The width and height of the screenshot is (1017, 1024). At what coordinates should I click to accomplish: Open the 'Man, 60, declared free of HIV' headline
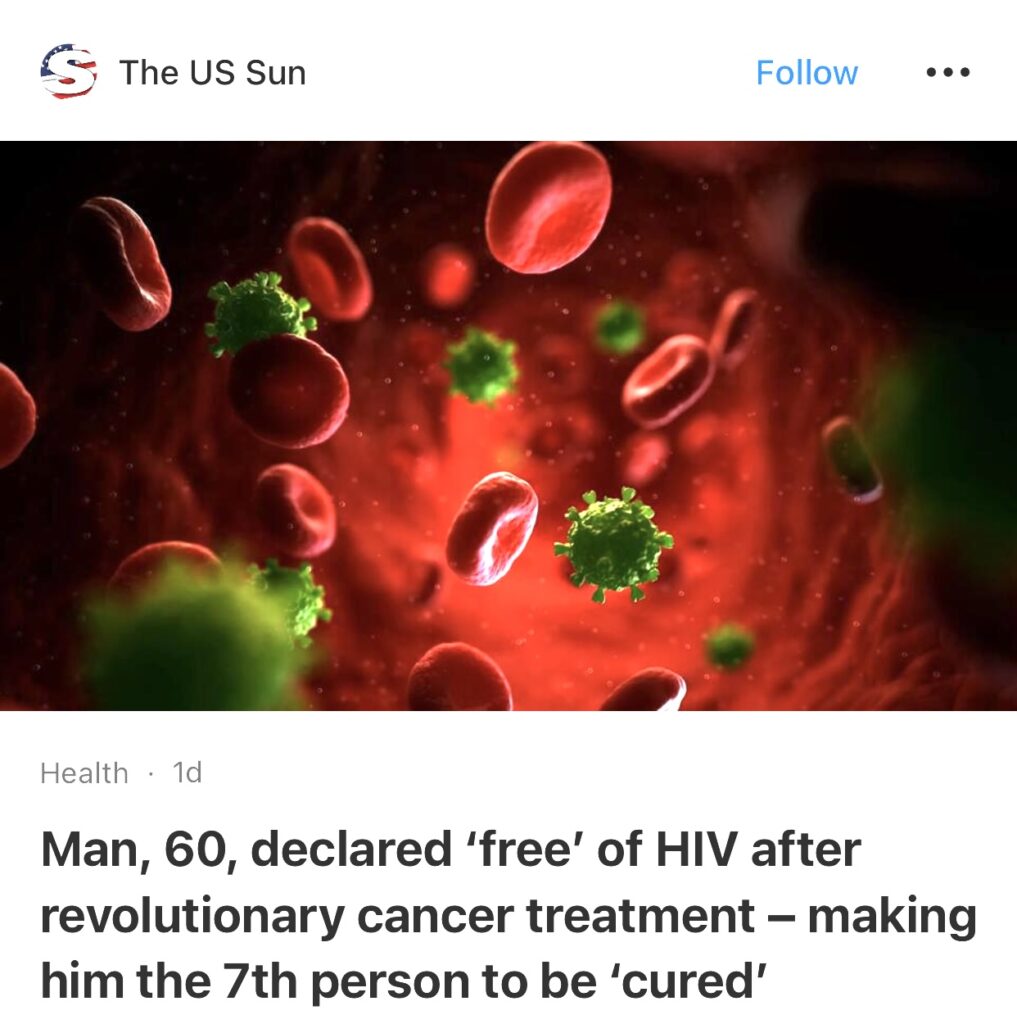coord(508,915)
